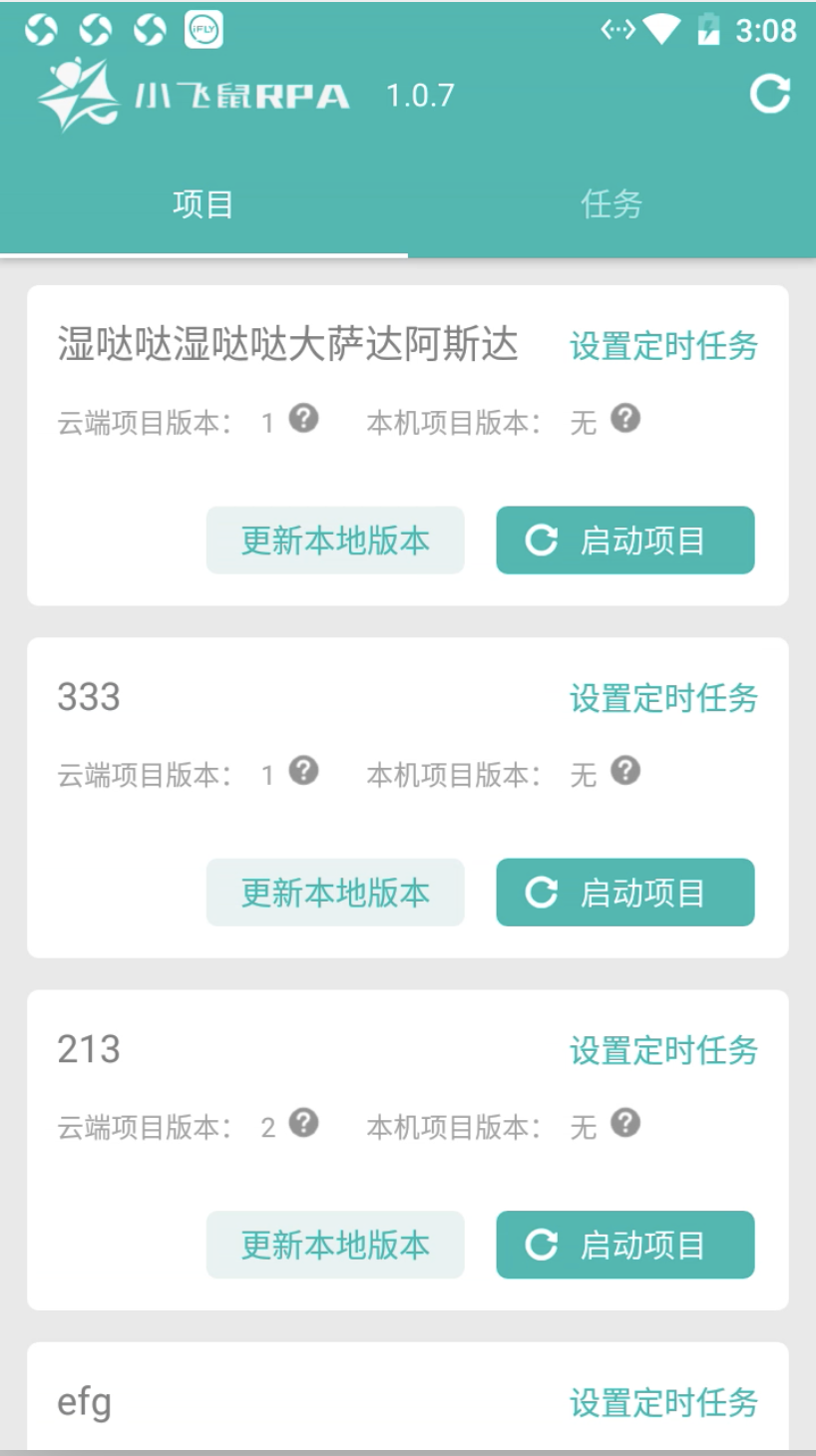The height and width of the screenshot is (1456, 816).
Task: Open help for 湿哒哒 project's 云端项目版本
Action: [x=302, y=419]
